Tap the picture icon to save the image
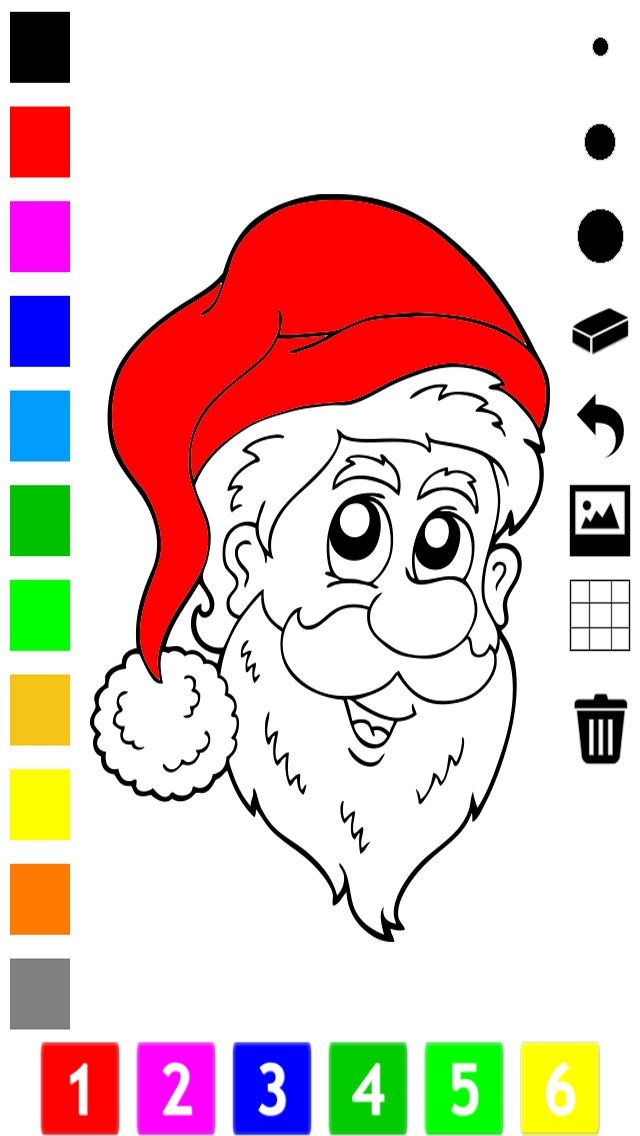Image resolution: width=640 pixels, height=1136 pixels. click(600, 520)
